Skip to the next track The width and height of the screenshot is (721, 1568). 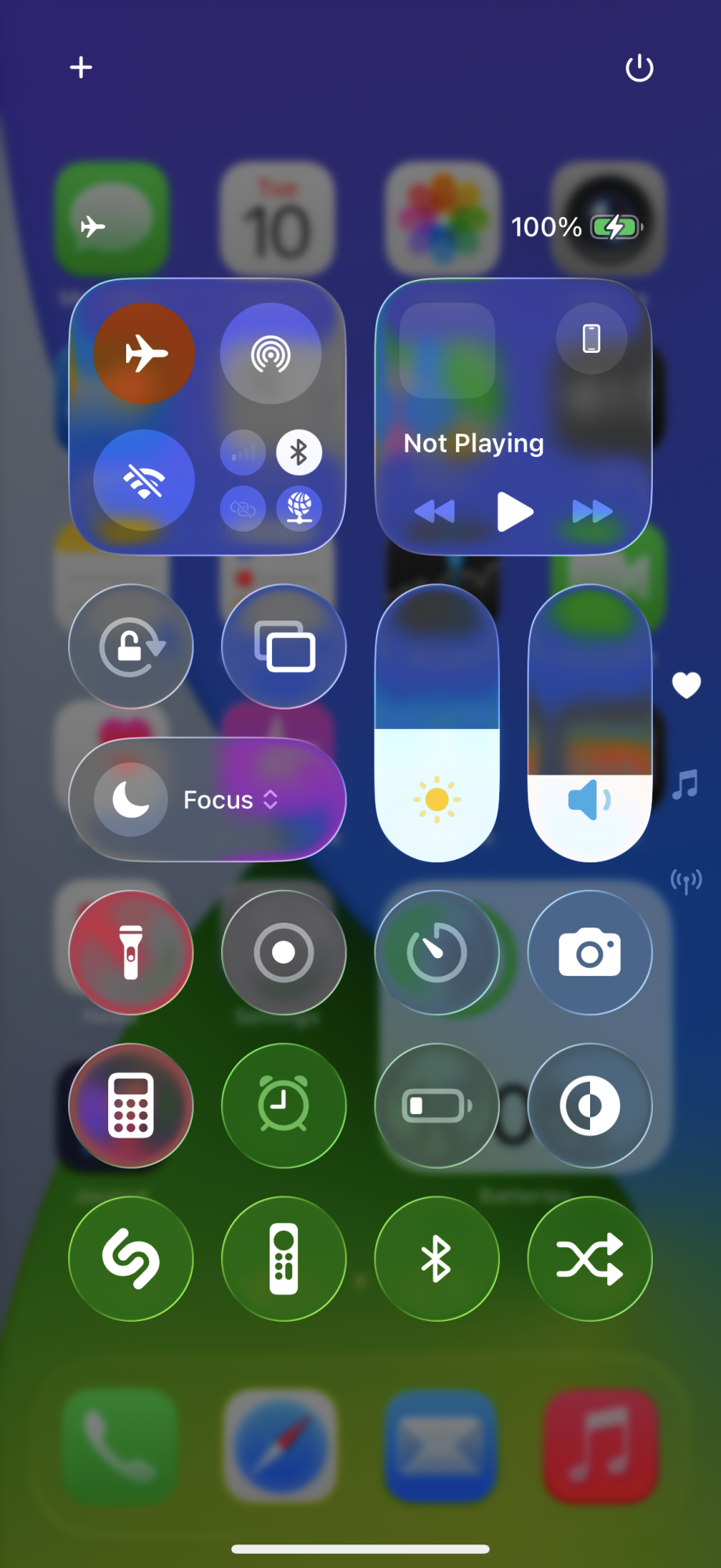(x=592, y=512)
